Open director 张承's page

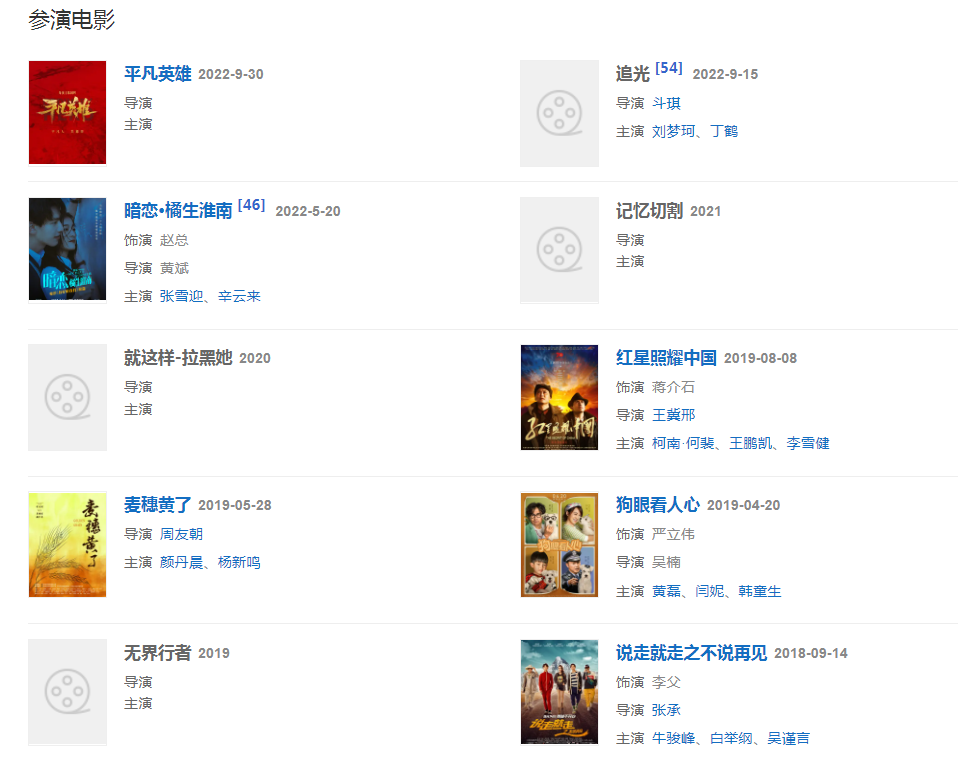click(x=666, y=710)
